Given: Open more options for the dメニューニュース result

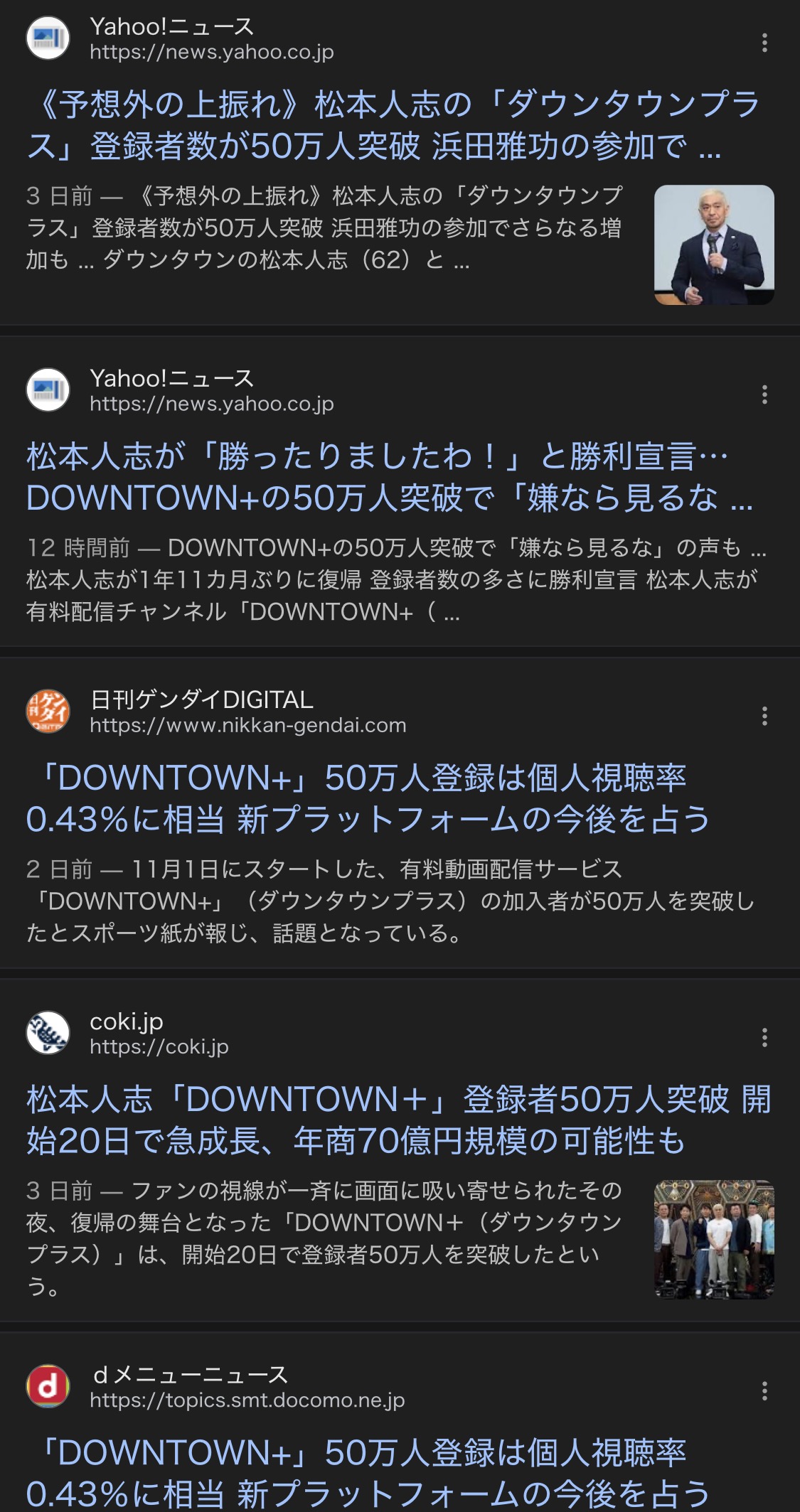Looking at the screenshot, I should coord(764,1390).
